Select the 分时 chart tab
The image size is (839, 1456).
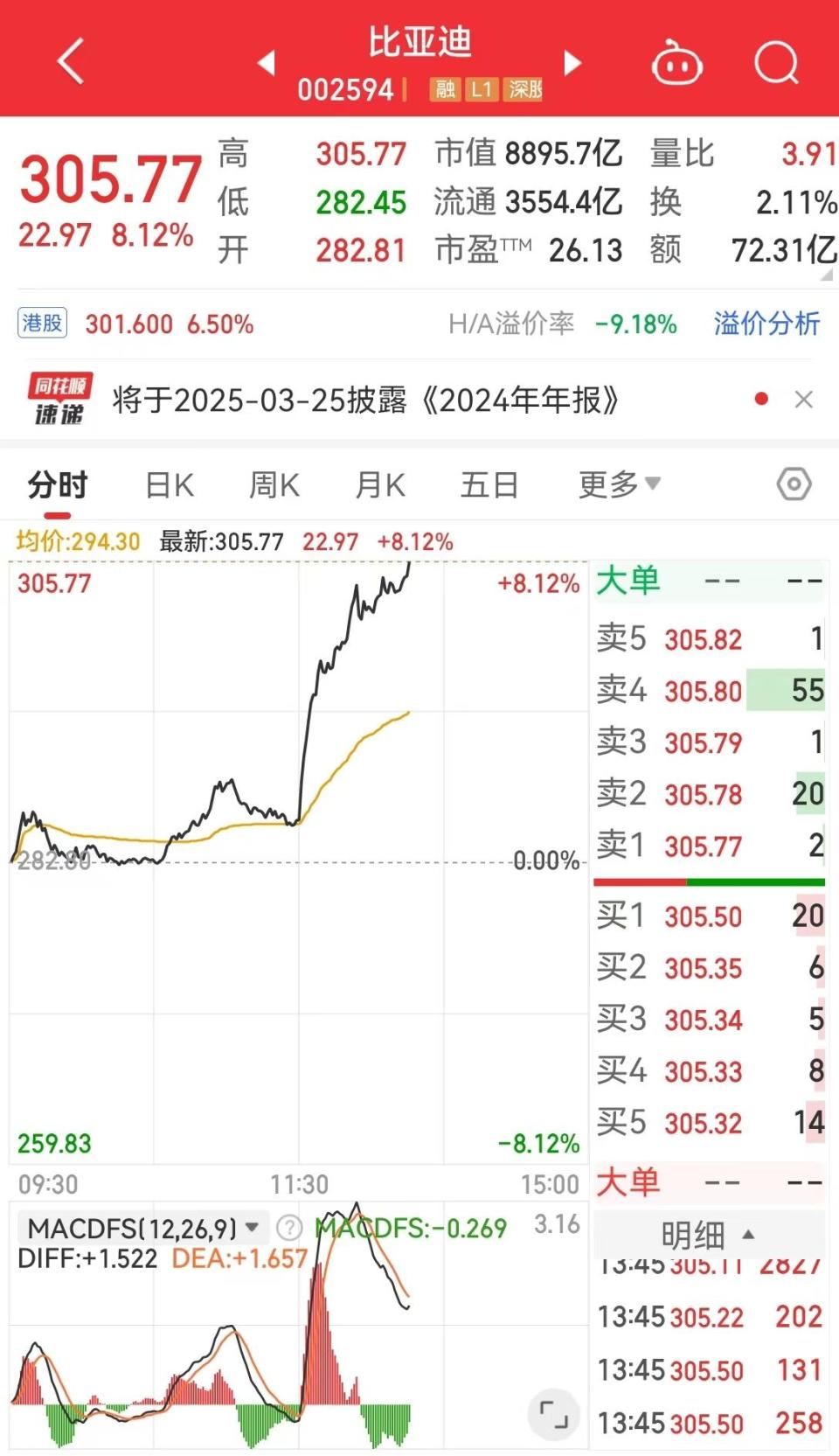(x=58, y=484)
